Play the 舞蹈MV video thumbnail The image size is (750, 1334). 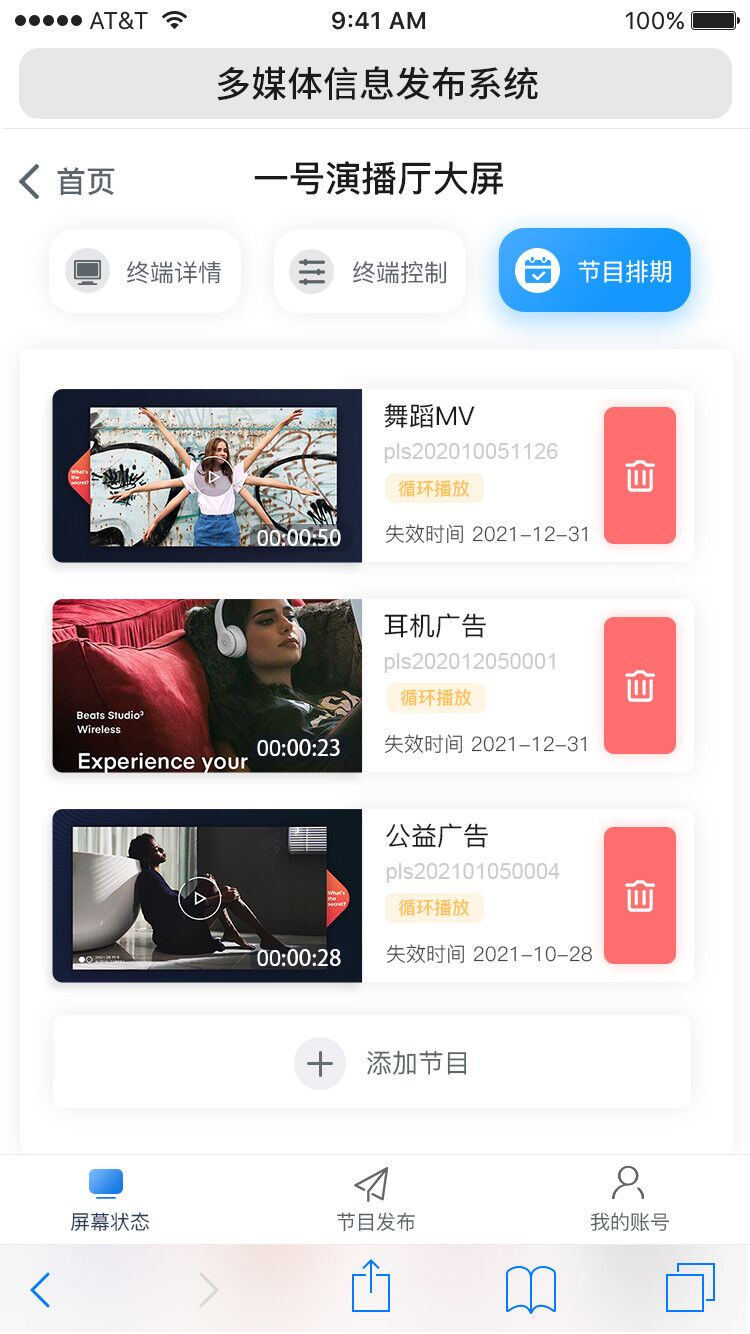[212, 476]
